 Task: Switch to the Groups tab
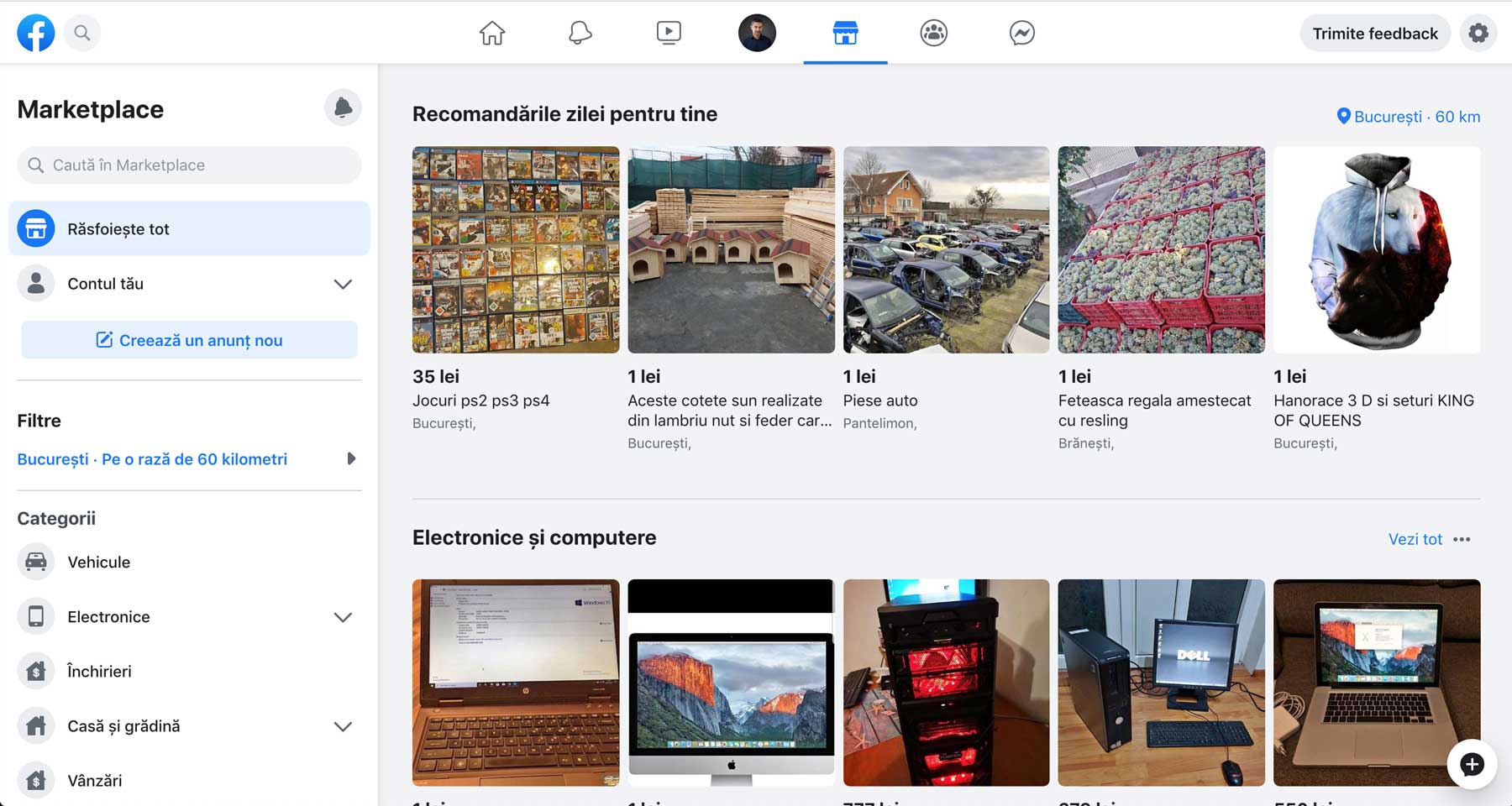933,34
